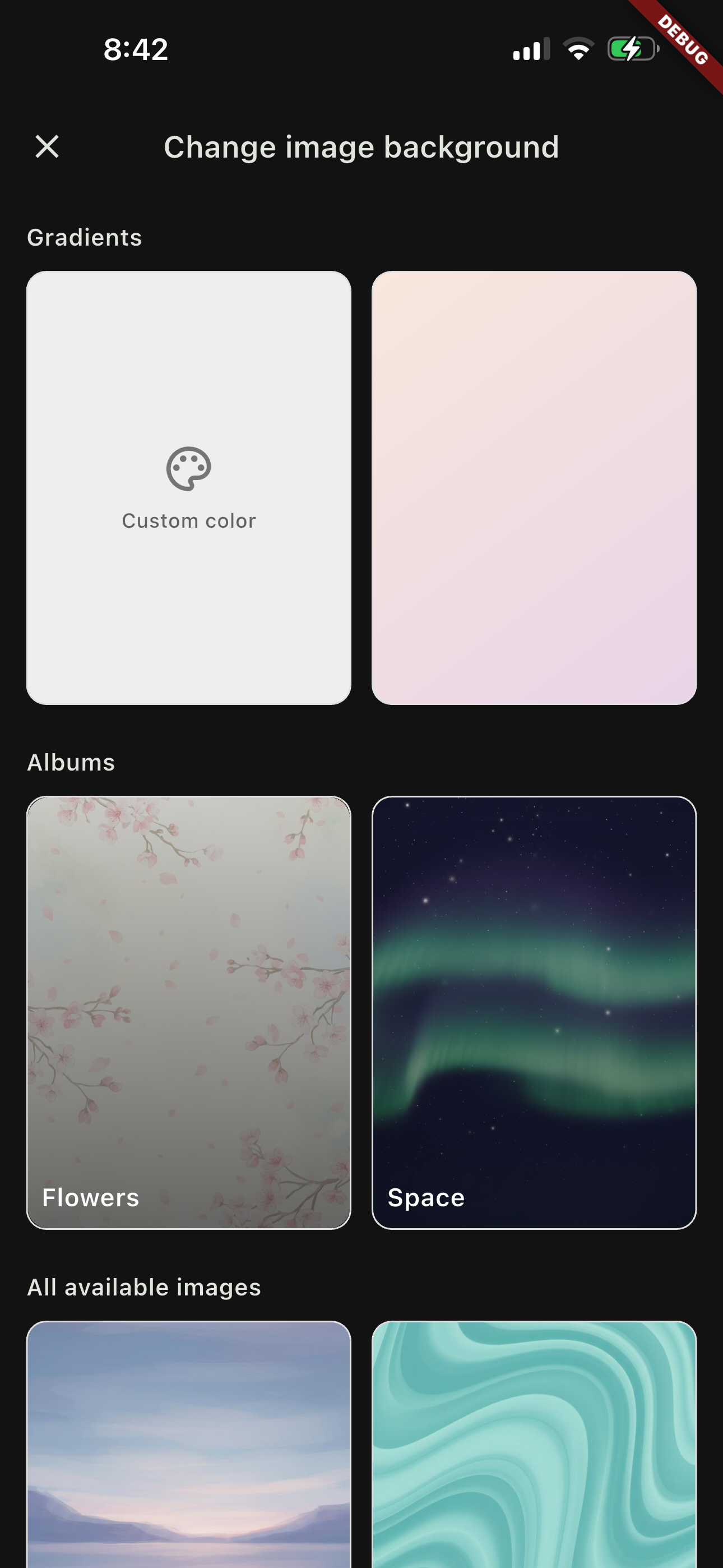The image size is (723, 1568).
Task: Tap the DEBUG ribbon banner
Action: pyautogui.click(x=683, y=40)
